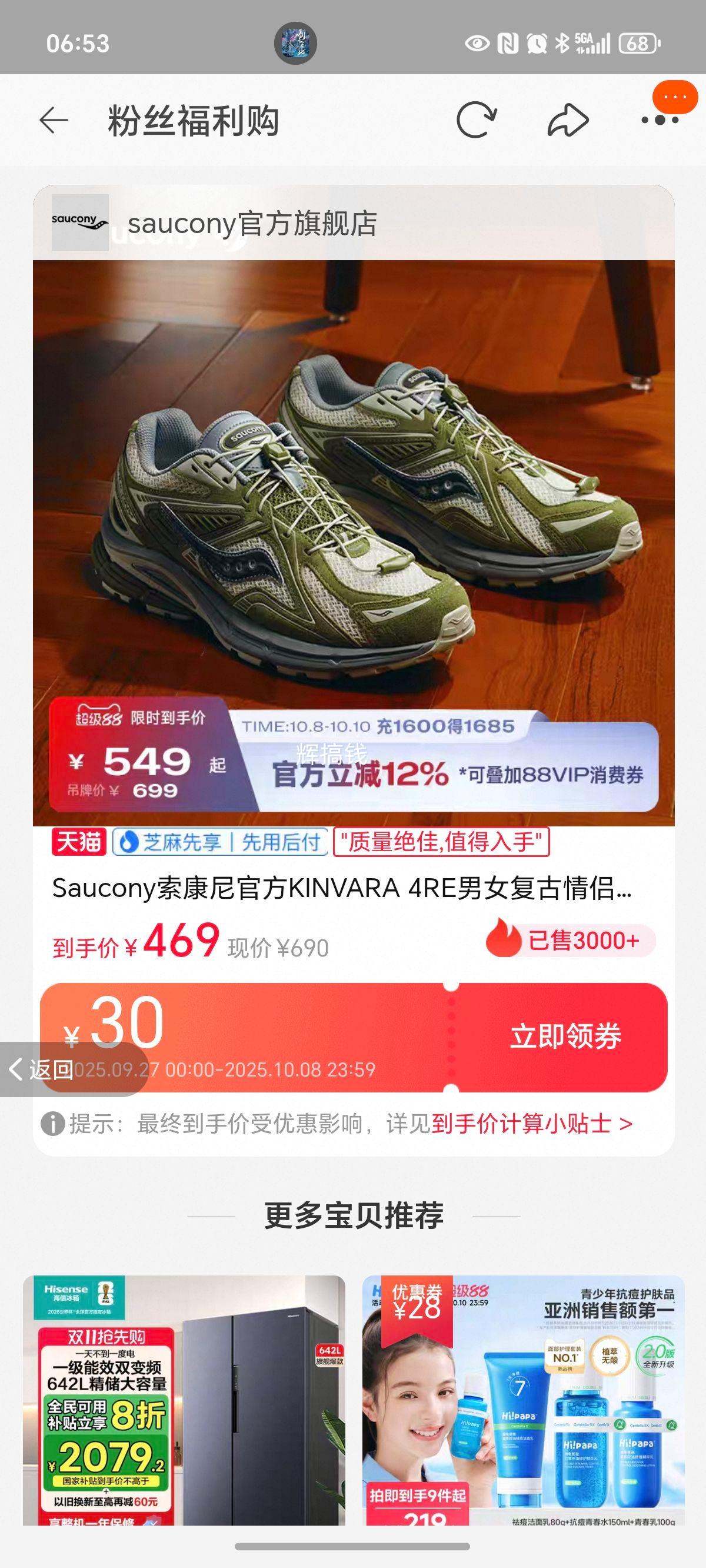The image size is (706, 1568).
Task: Open the Hi!papa skincare product card
Action: click(524, 1400)
